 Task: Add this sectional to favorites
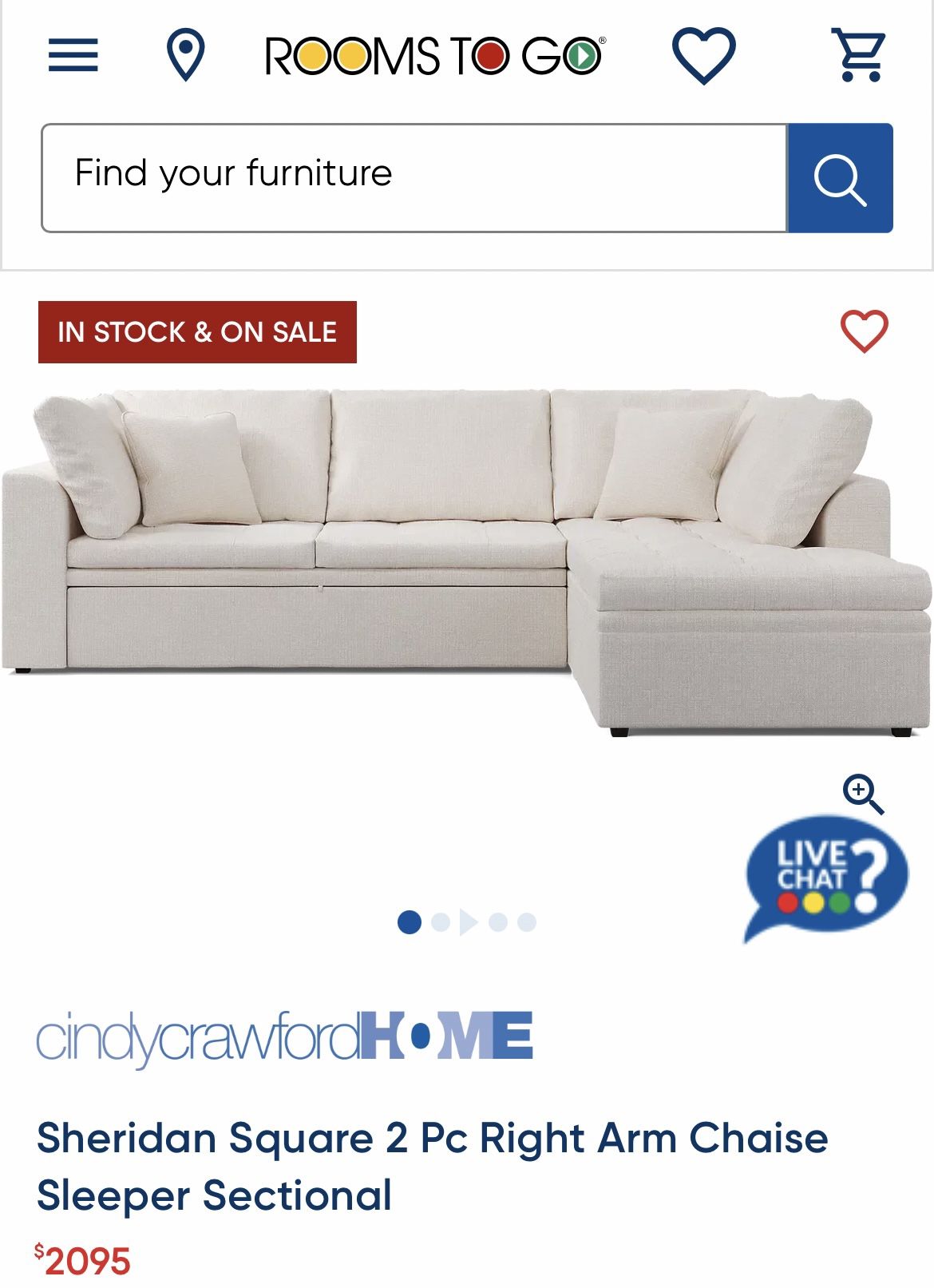coord(864,331)
